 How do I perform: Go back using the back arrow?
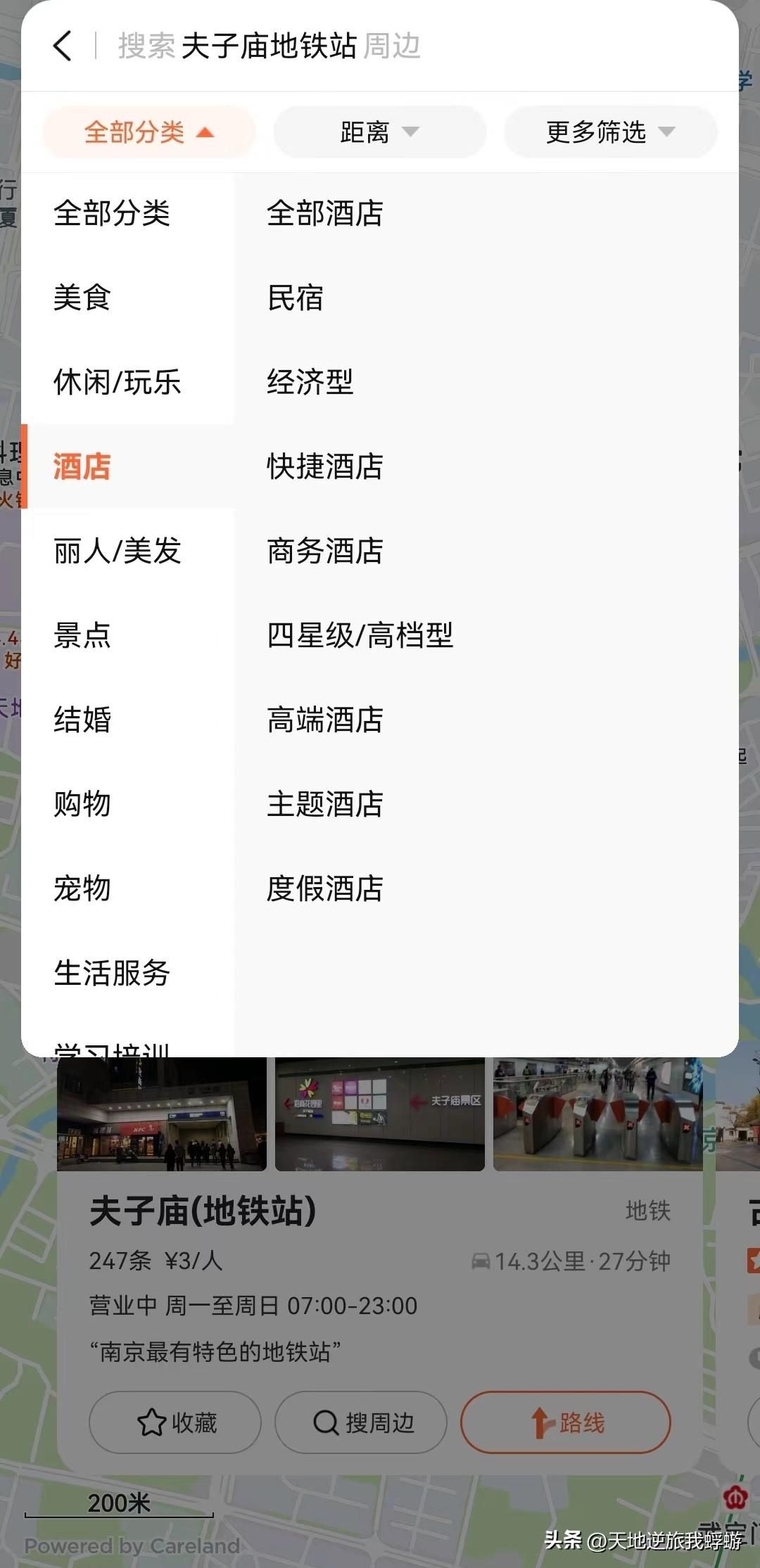tap(63, 46)
